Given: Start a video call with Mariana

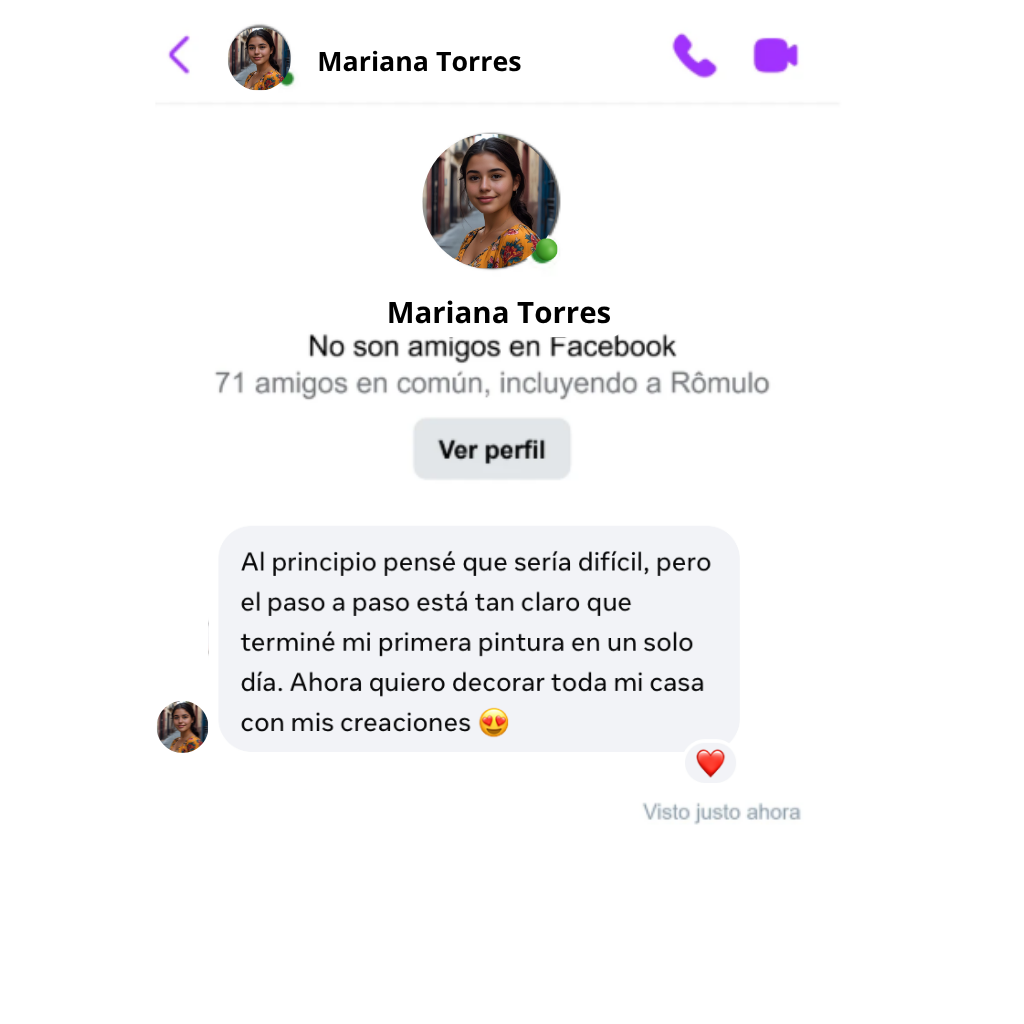Looking at the screenshot, I should 775,56.
